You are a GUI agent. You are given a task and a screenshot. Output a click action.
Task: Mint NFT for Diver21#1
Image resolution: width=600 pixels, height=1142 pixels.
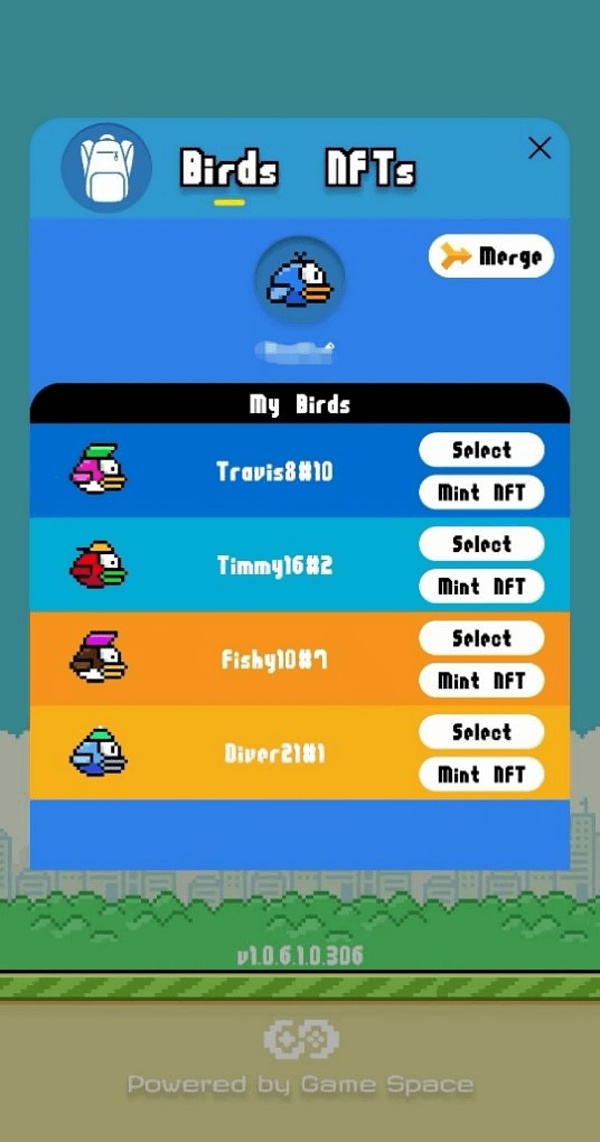(481, 775)
